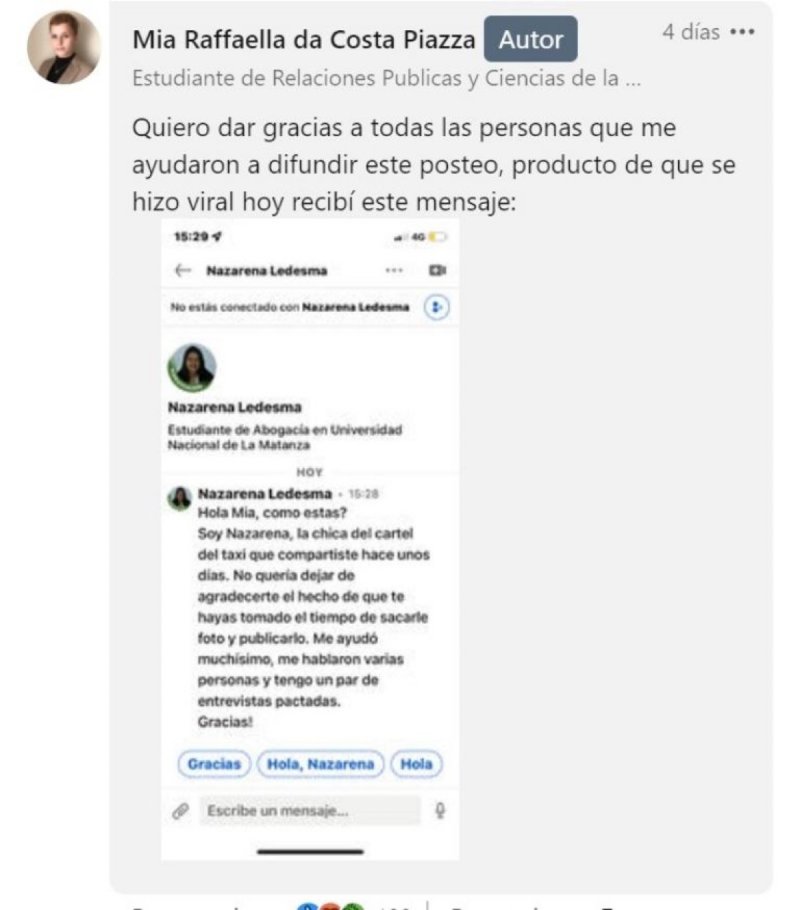The width and height of the screenshot is (800, 910).
Task: Open the attached message screenshot image
Action: (310, 540)
